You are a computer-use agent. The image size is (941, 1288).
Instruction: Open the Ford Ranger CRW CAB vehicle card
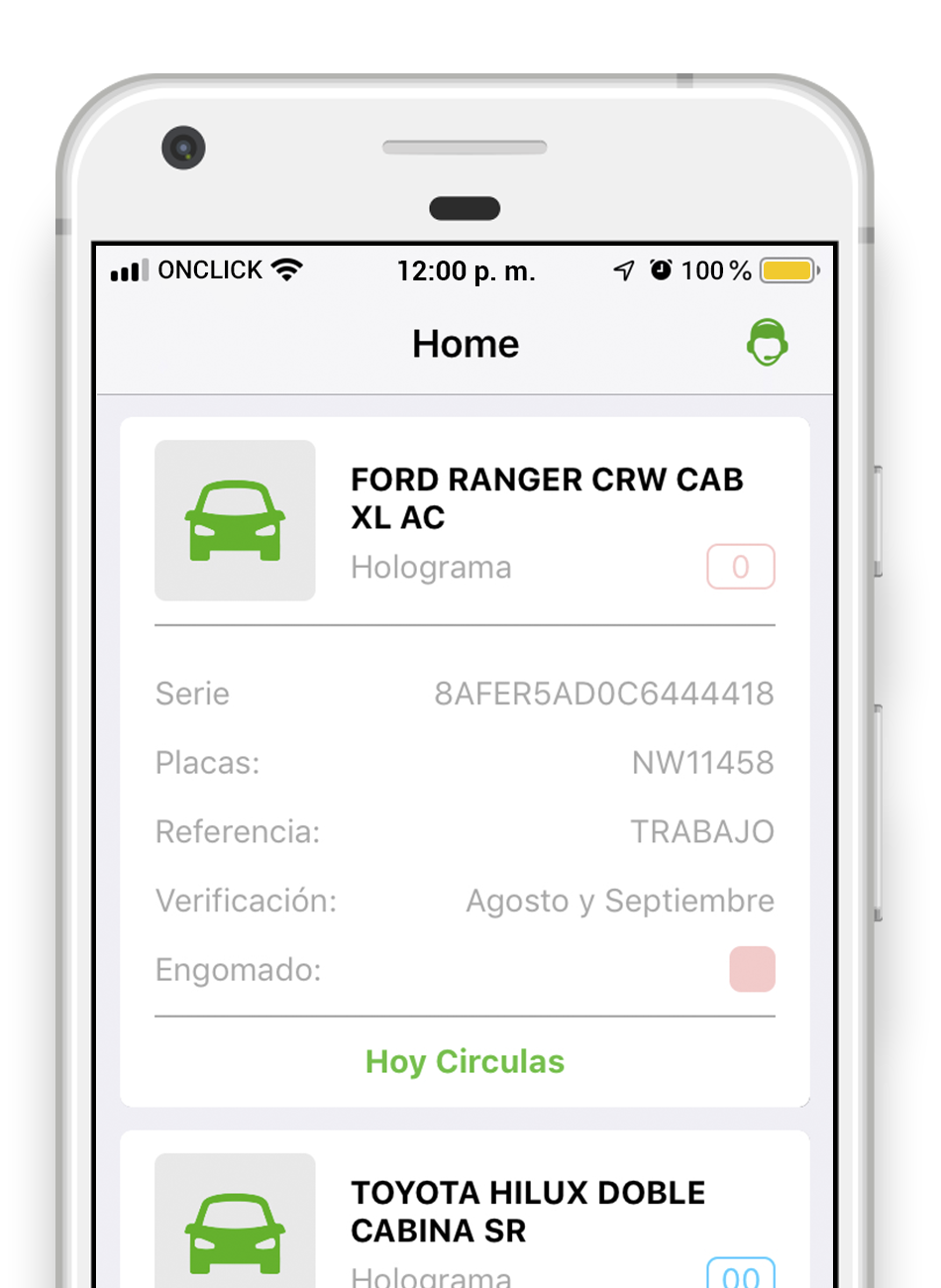pos(546,498)
